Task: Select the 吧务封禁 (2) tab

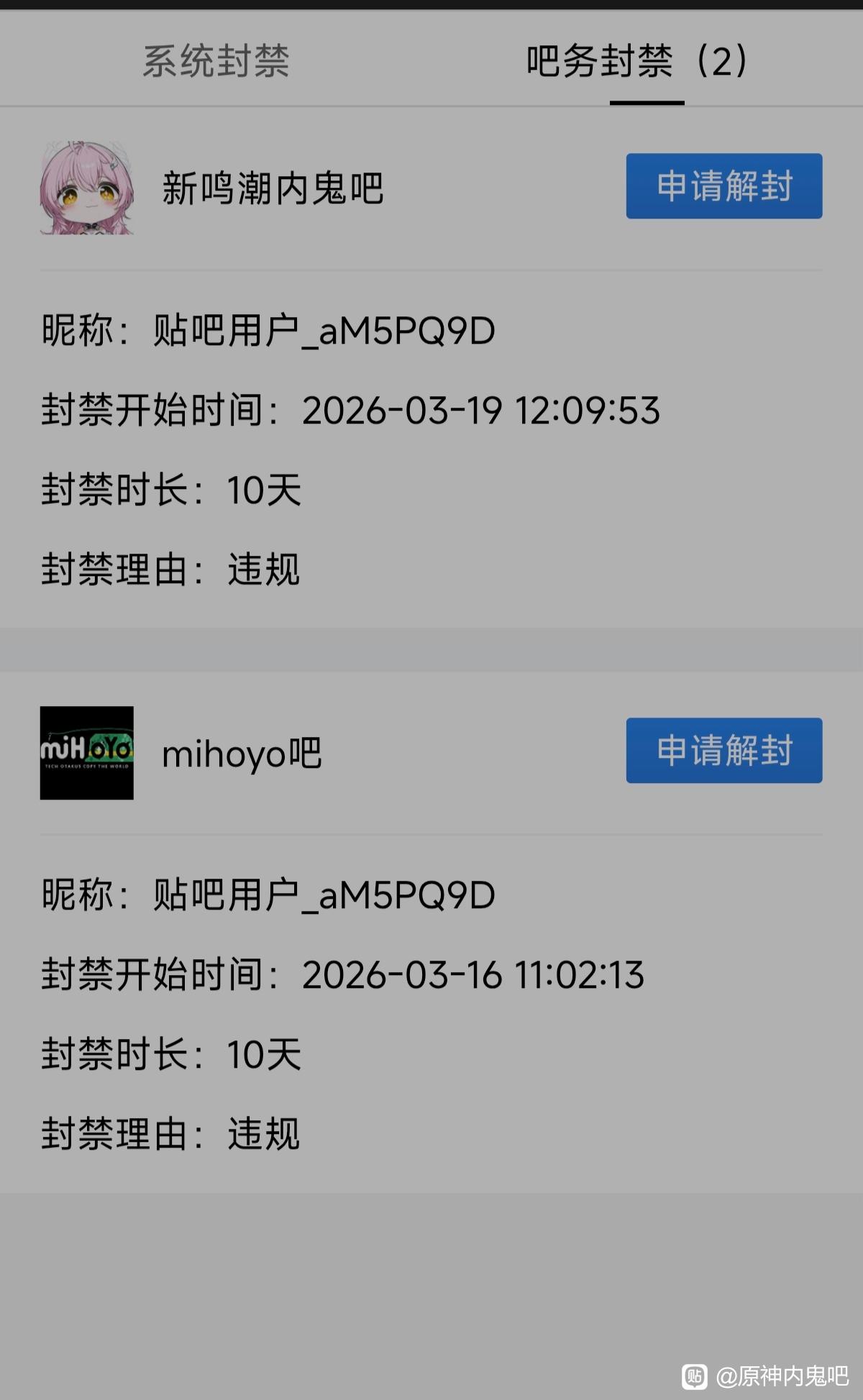Action: pyautogui.click(x=639, y=60)
